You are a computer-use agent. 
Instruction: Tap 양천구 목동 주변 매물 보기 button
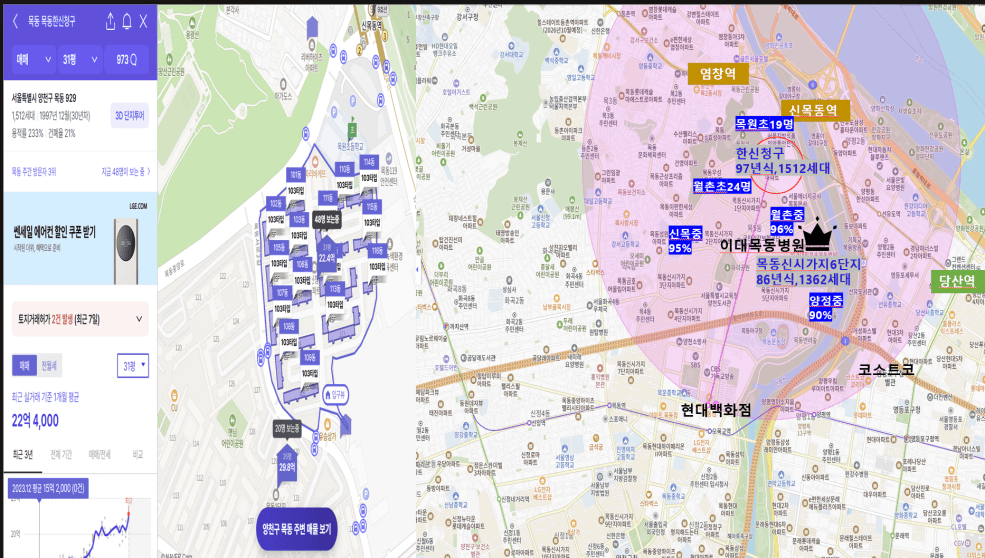click(297, 528)
